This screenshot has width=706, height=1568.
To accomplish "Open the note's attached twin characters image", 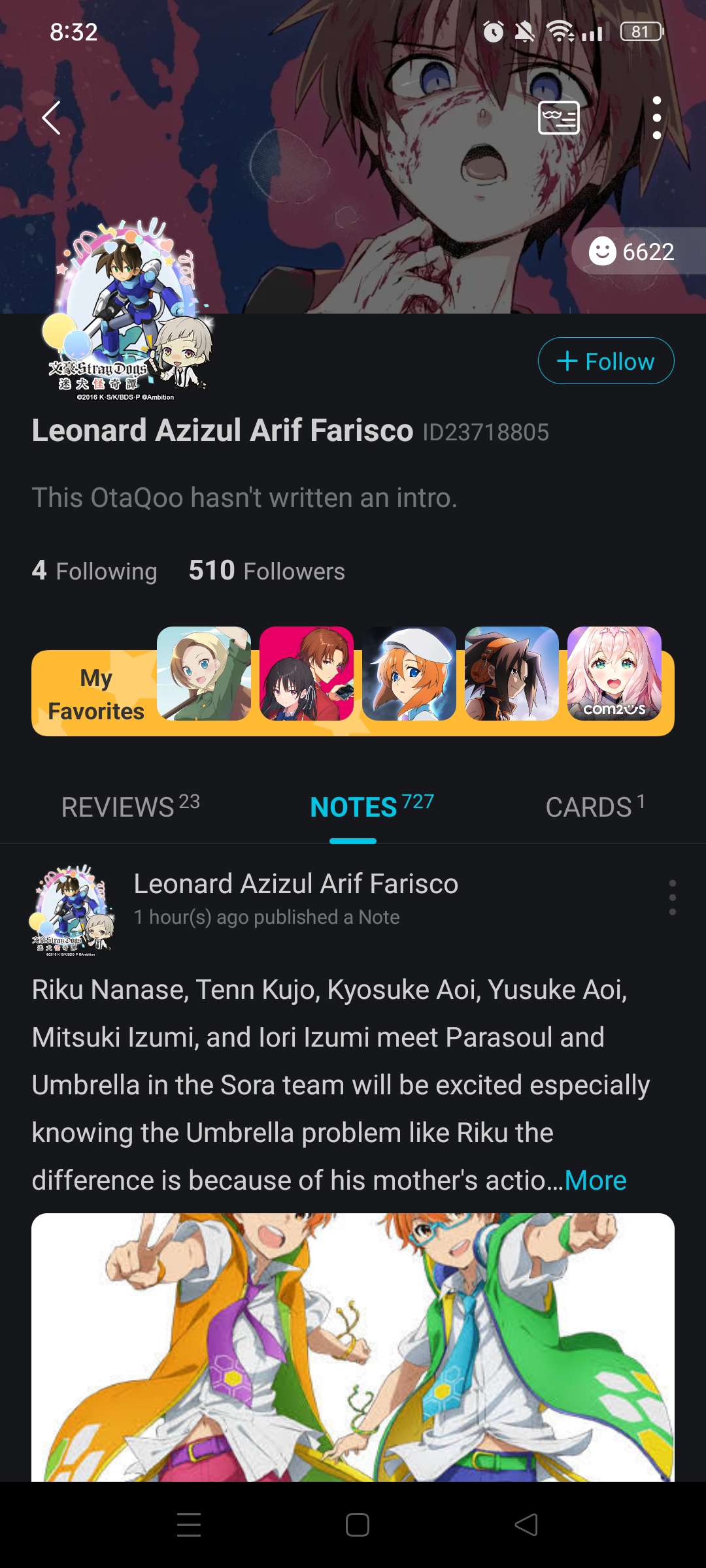I will 353,1346.
